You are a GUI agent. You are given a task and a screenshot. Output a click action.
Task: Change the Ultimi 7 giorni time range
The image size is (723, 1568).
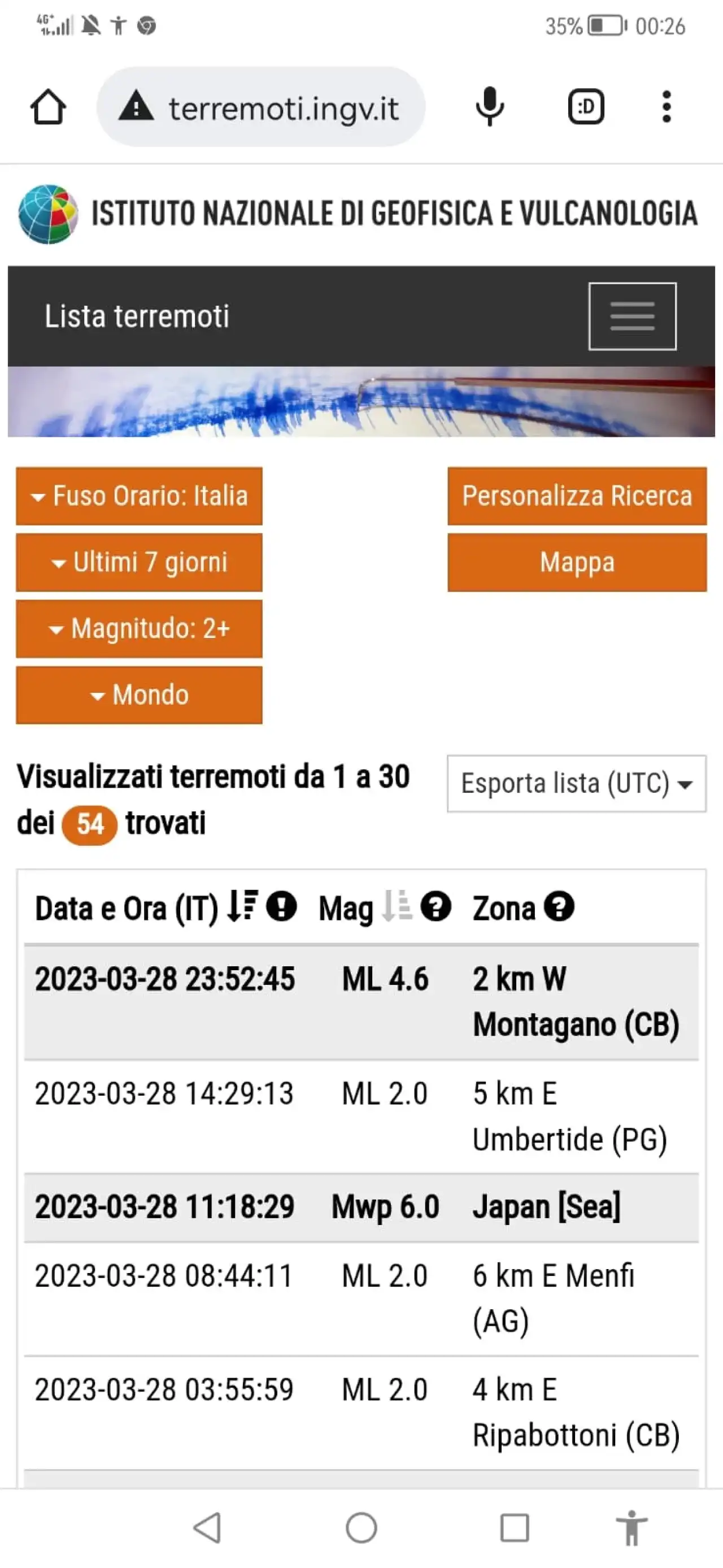pyautogui.click(x=140, y=562)
